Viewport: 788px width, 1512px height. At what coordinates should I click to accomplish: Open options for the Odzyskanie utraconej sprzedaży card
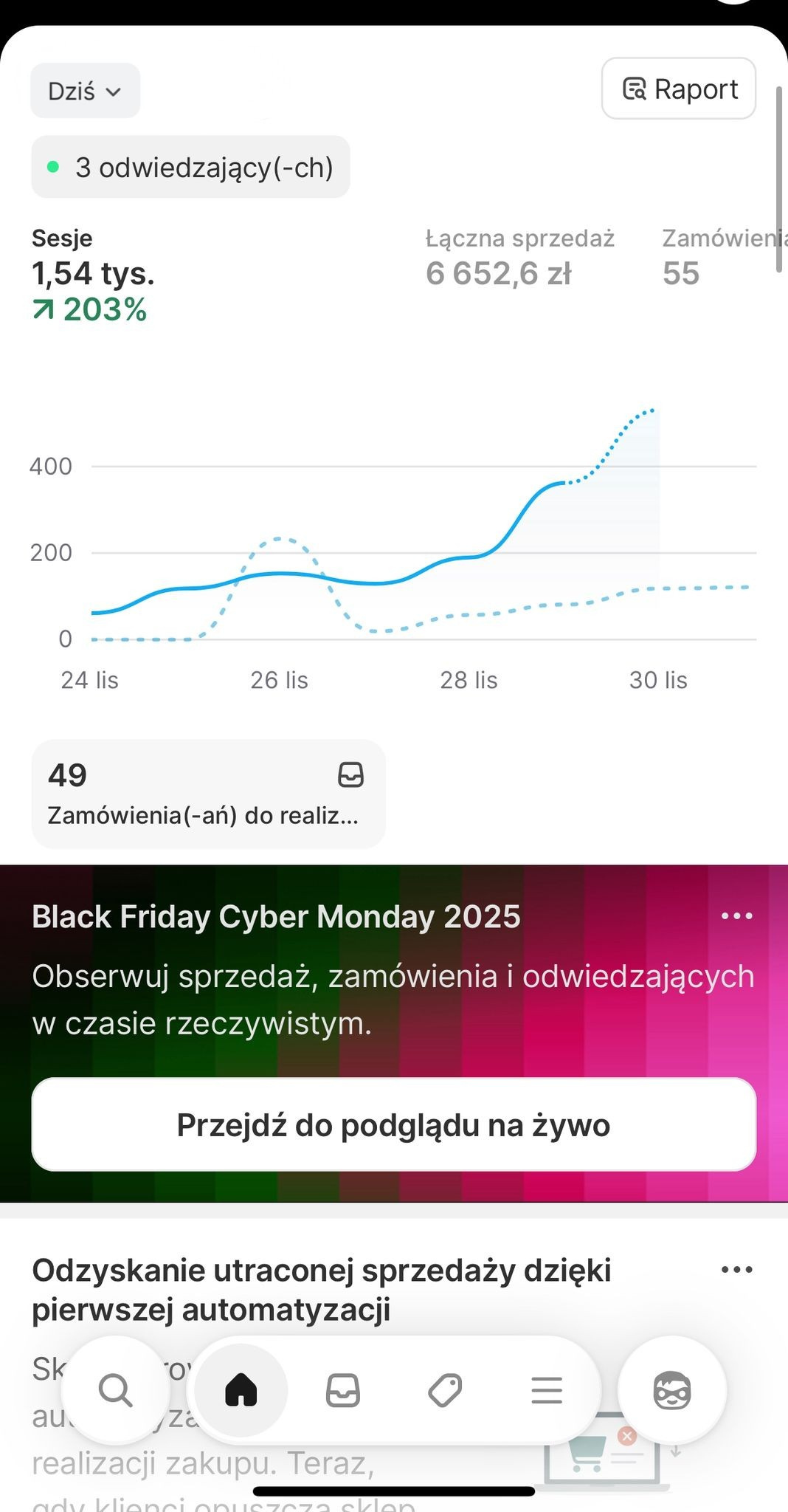click(736, 1270)
